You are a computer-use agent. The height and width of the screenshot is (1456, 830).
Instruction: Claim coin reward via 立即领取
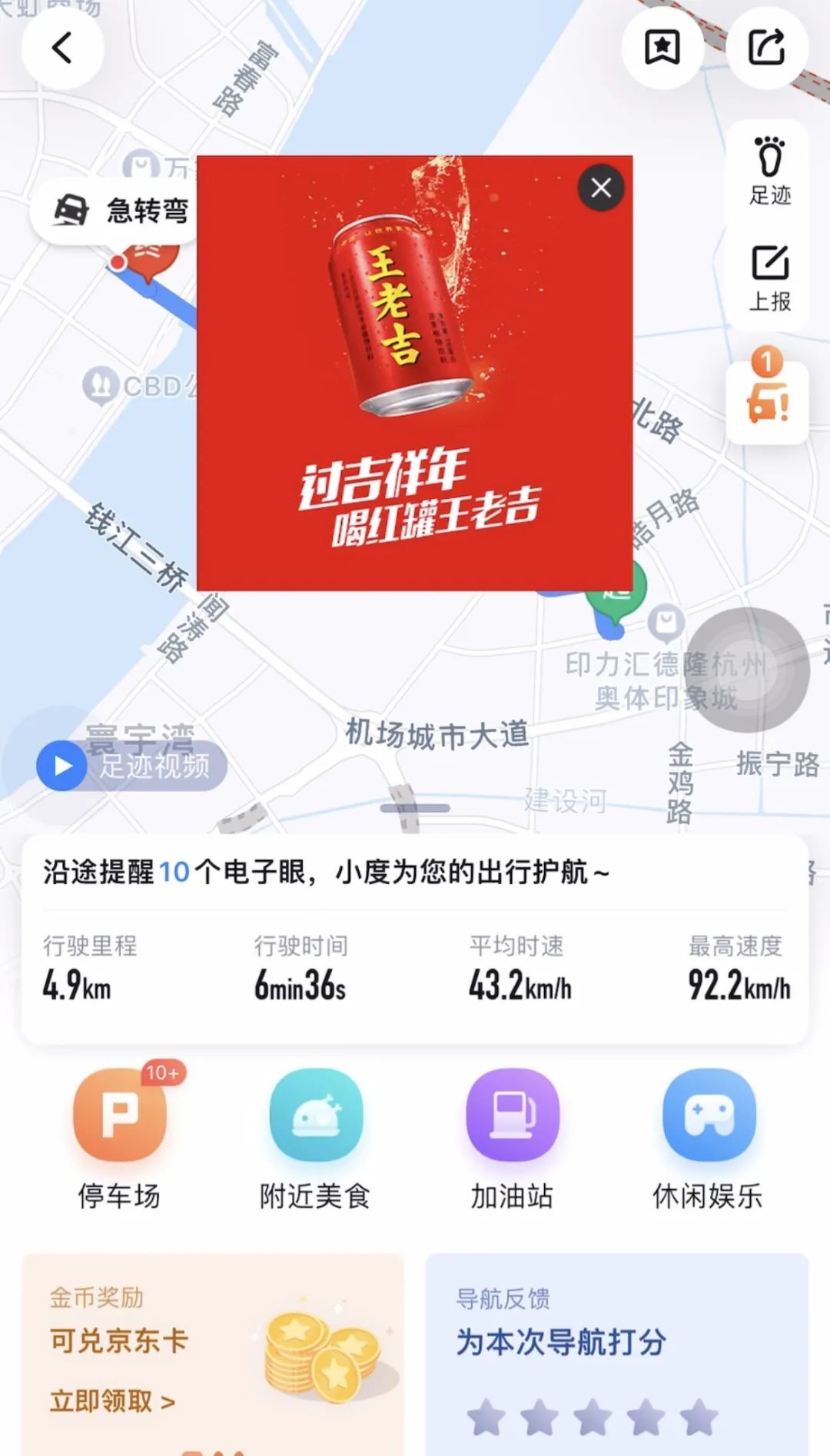point(112,1401)
